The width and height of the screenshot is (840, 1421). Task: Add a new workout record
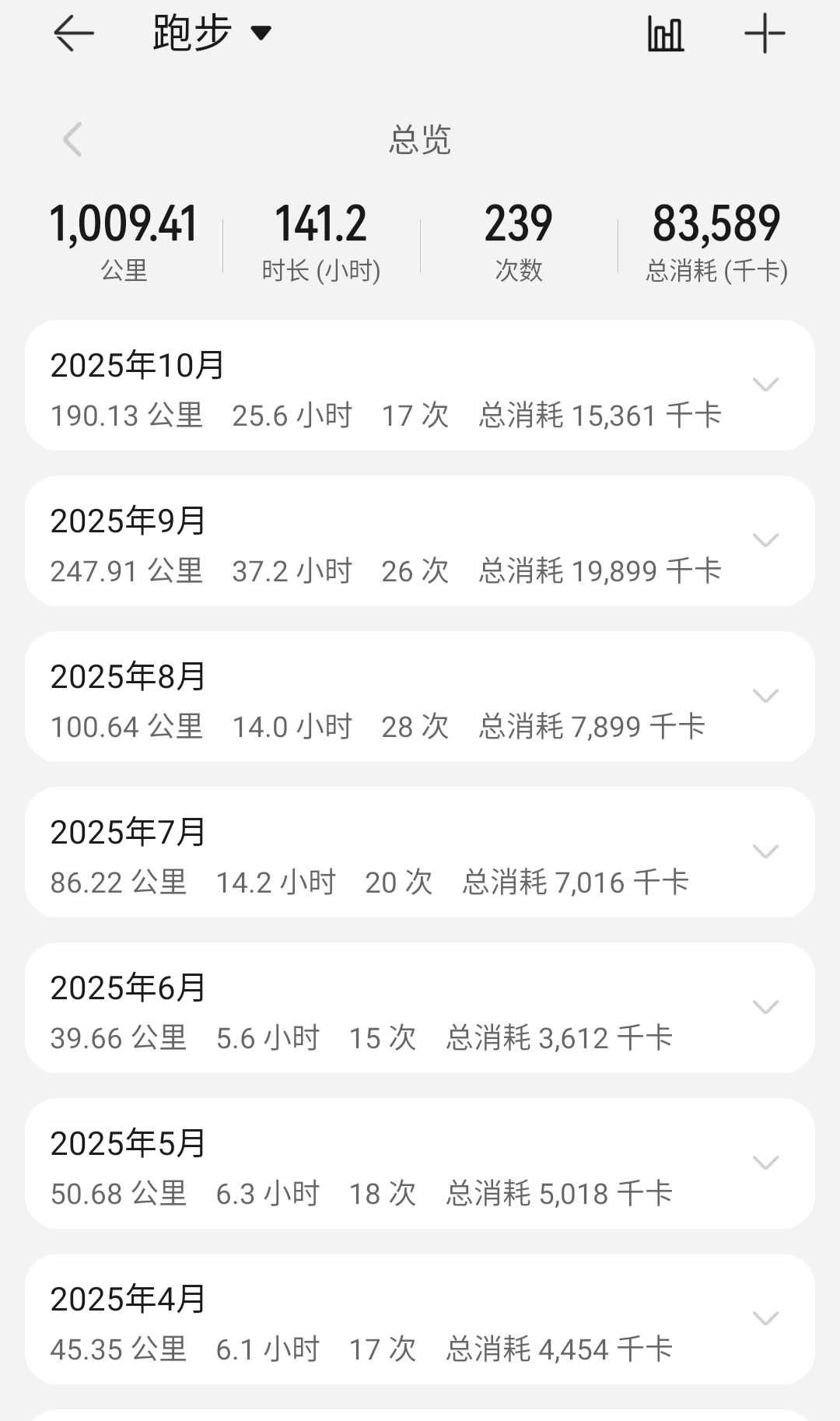(x=765, y=34)
